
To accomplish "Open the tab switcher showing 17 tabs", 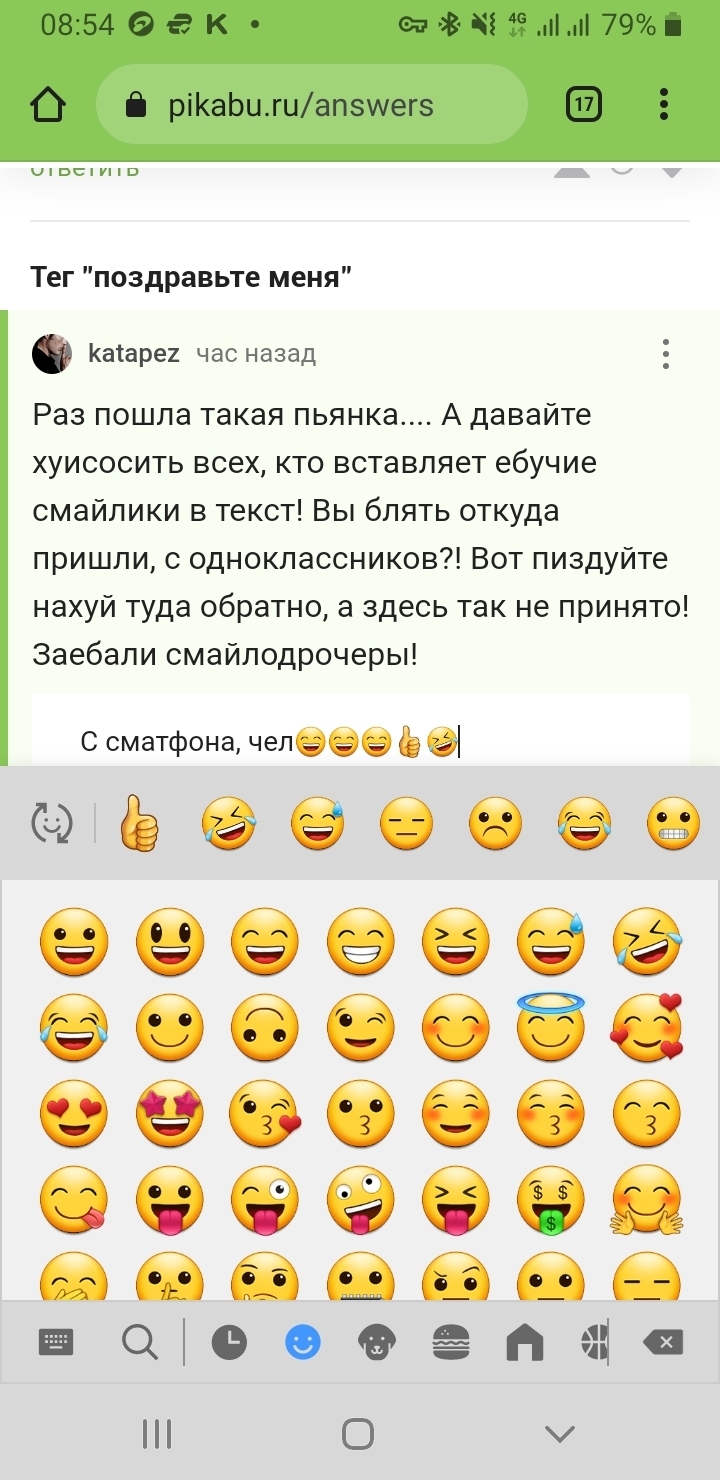I will (x=584, y=104).
